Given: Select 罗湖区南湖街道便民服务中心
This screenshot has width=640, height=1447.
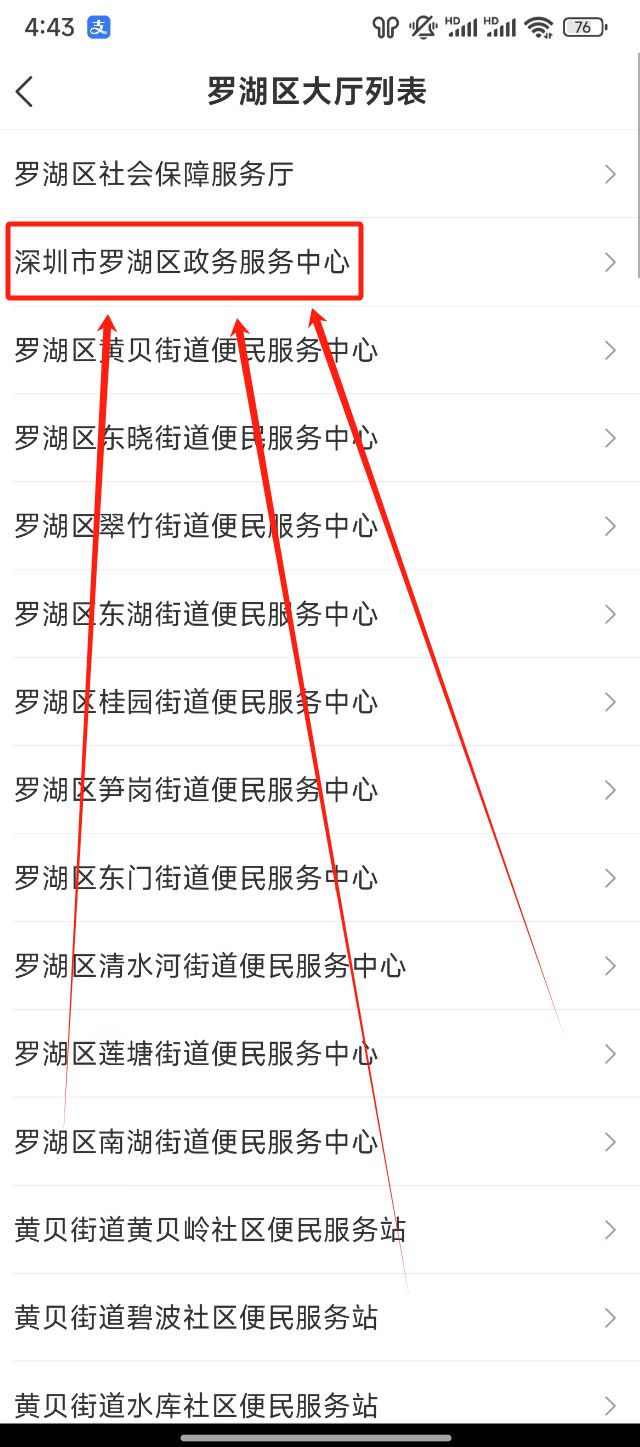Looking at the screenshot, I should point(320,1142).
